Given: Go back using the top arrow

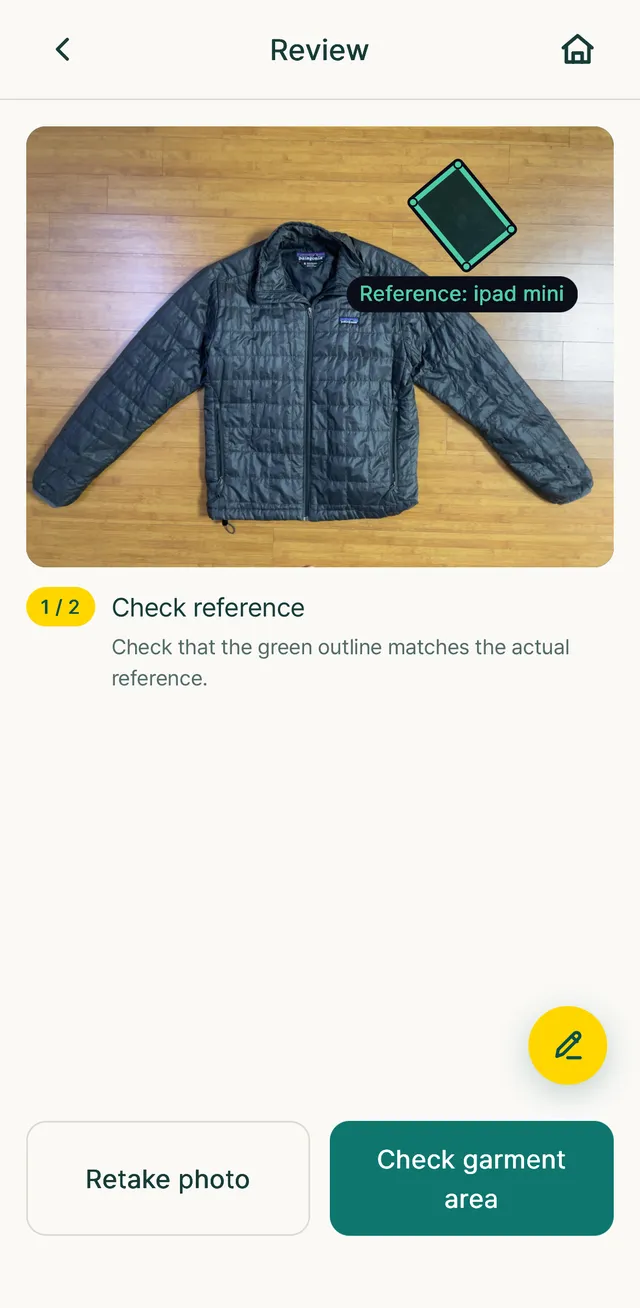Looking at the screenshot, I should [62, 49].
